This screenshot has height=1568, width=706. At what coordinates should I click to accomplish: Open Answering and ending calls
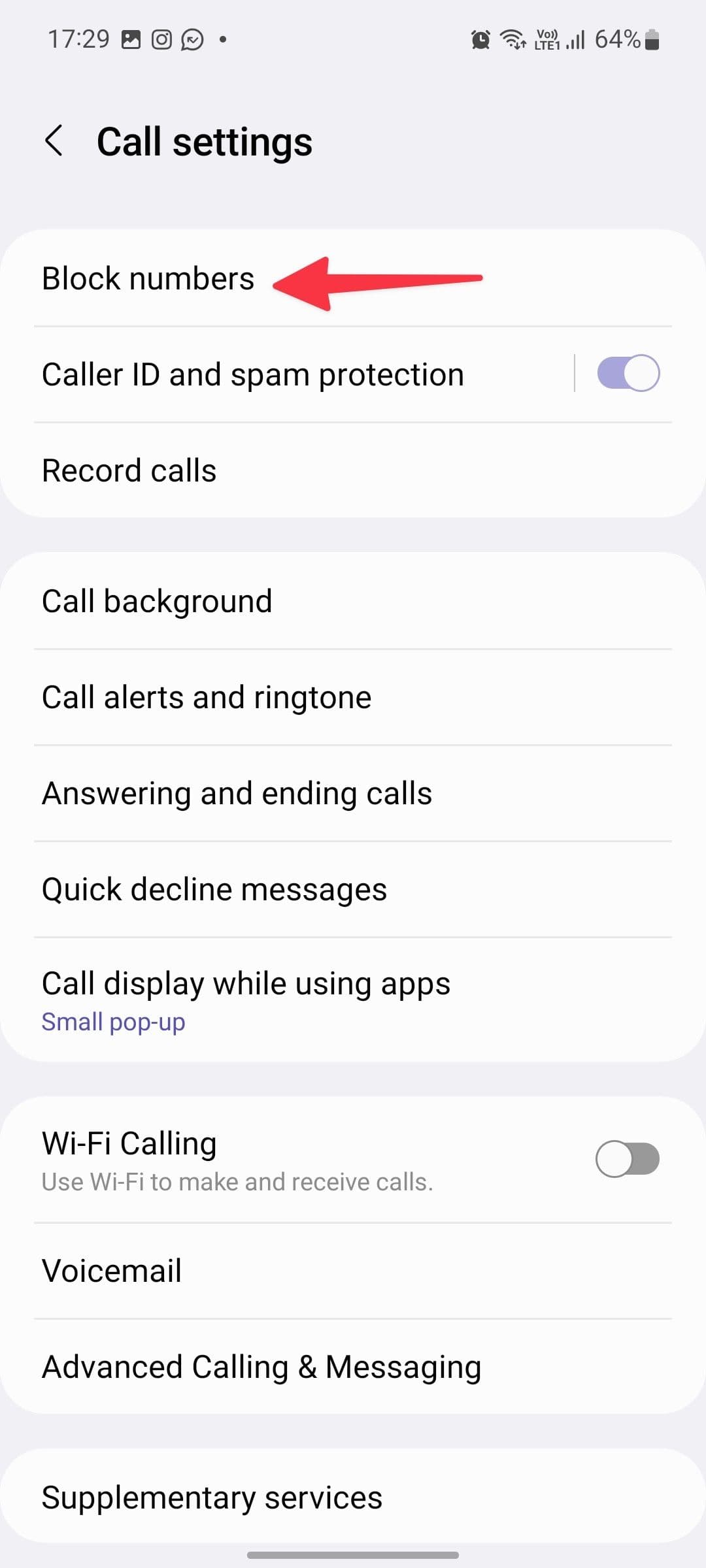click(237, 793)
